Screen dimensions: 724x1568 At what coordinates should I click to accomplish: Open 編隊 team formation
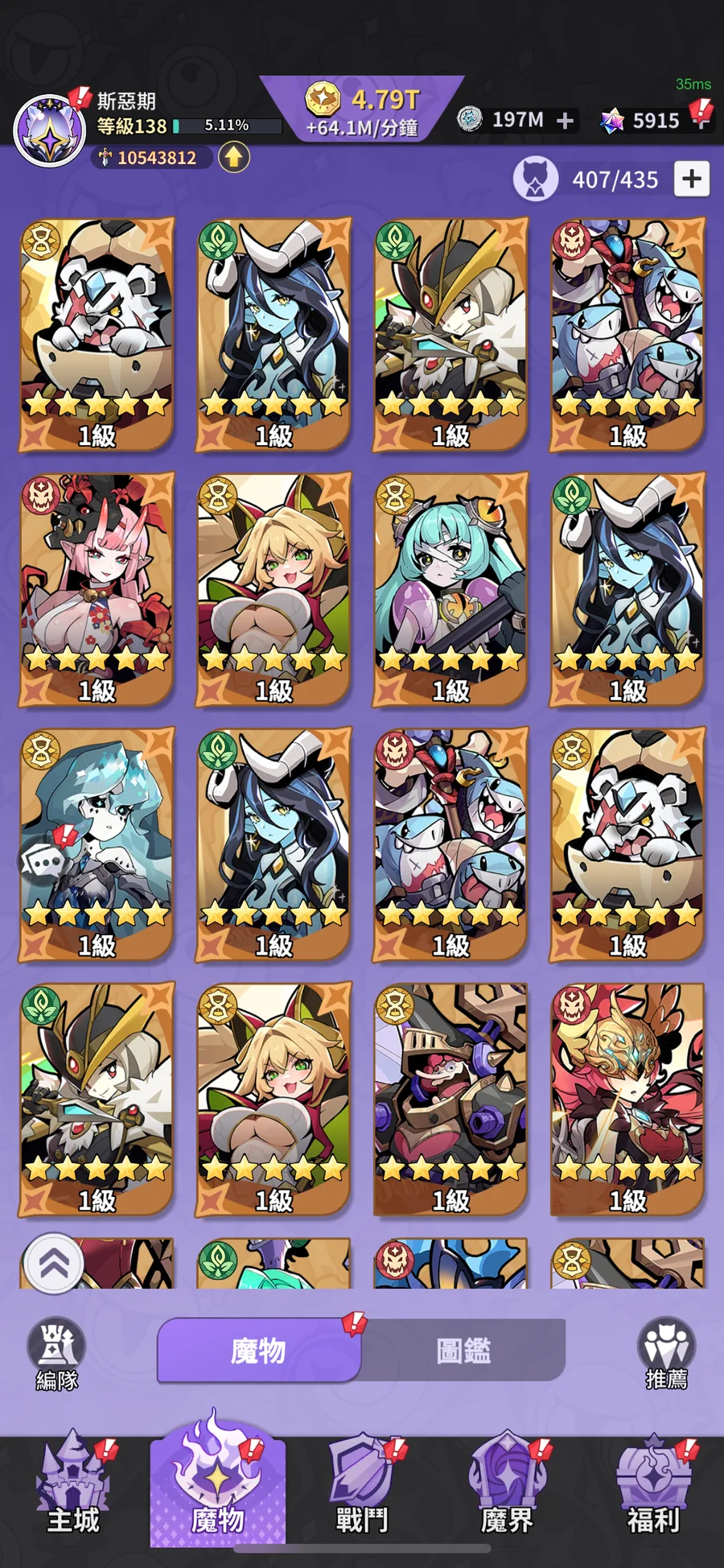click(x=56, y=1355)
